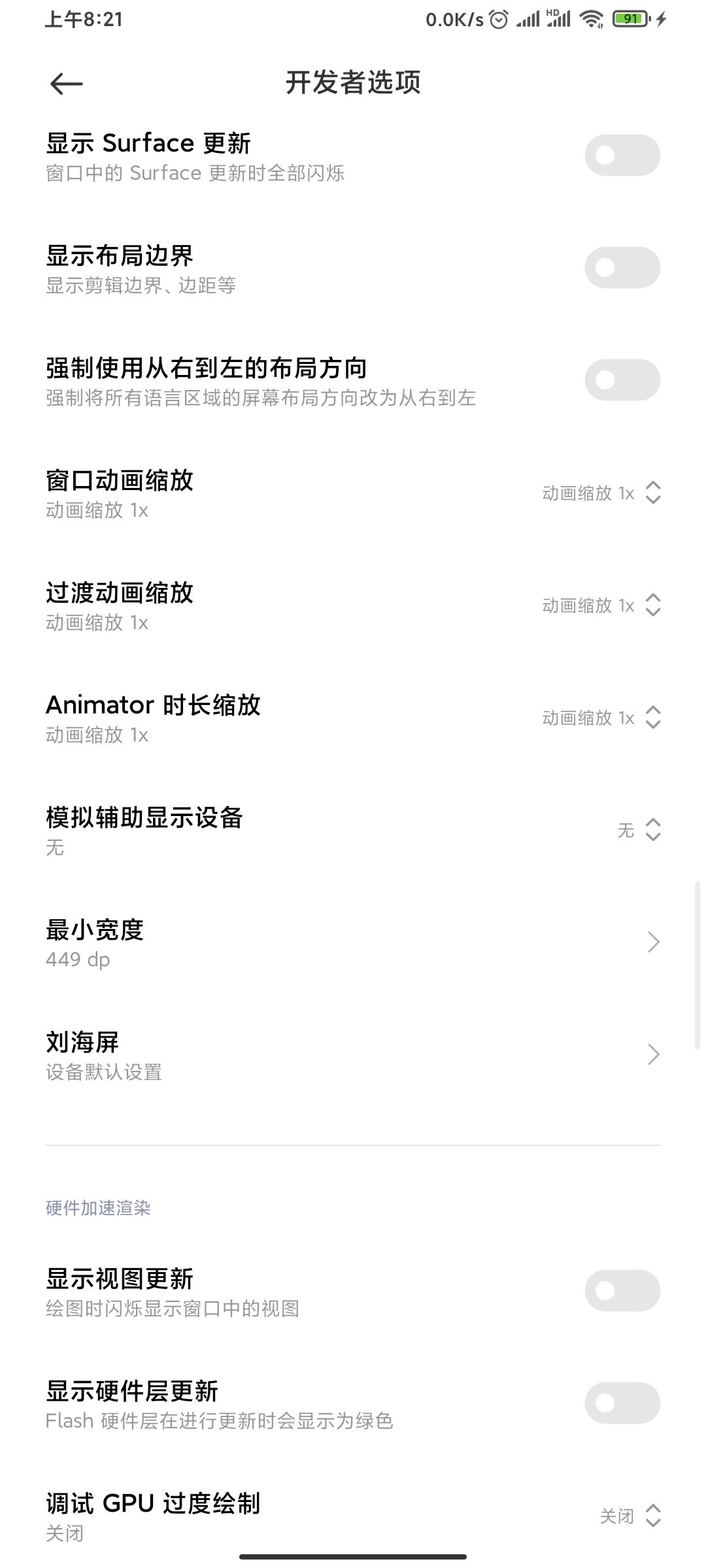Select Animator 时长缩放 option
The image size is (706, 1568).
coord(601,718)
